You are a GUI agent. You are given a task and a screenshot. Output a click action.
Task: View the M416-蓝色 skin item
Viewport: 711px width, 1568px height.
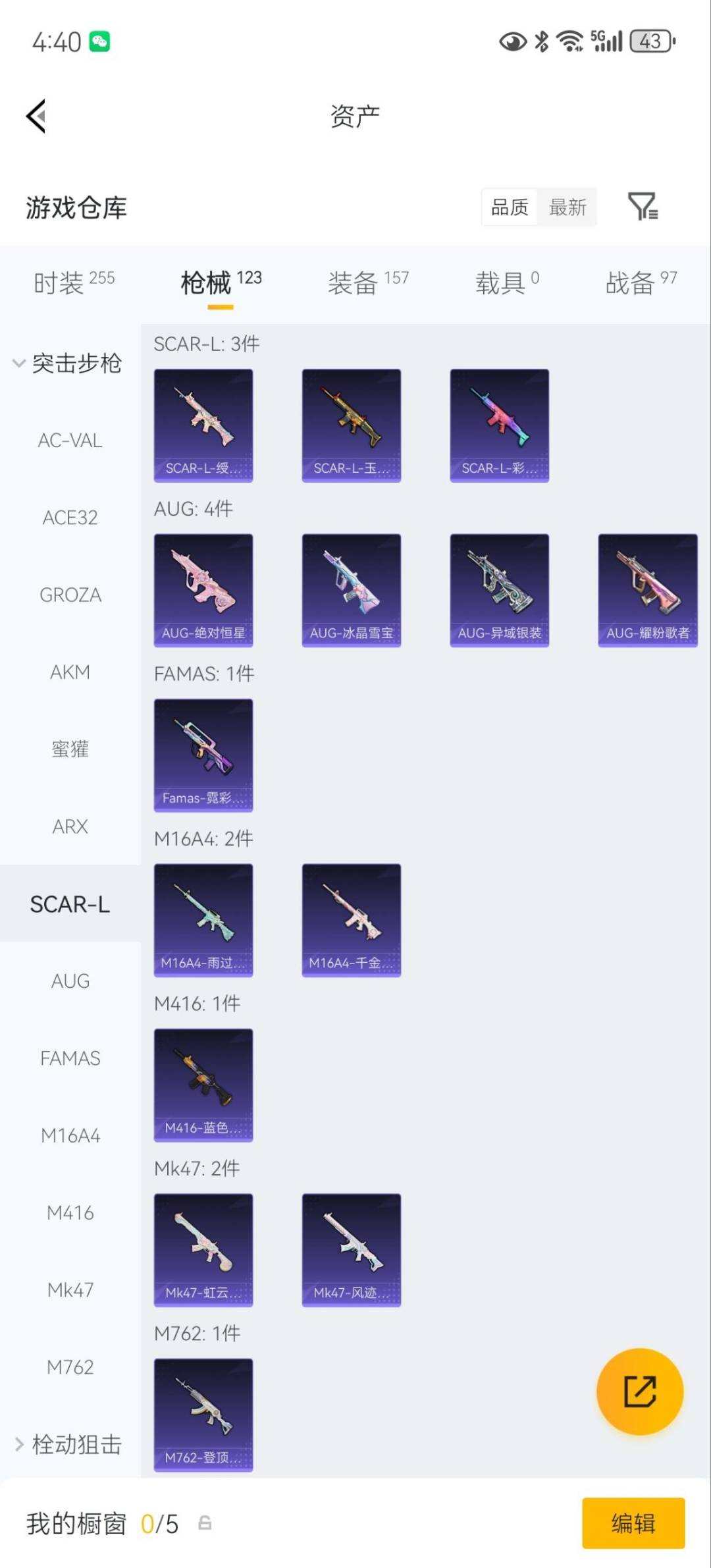(x=203, y=1085)
